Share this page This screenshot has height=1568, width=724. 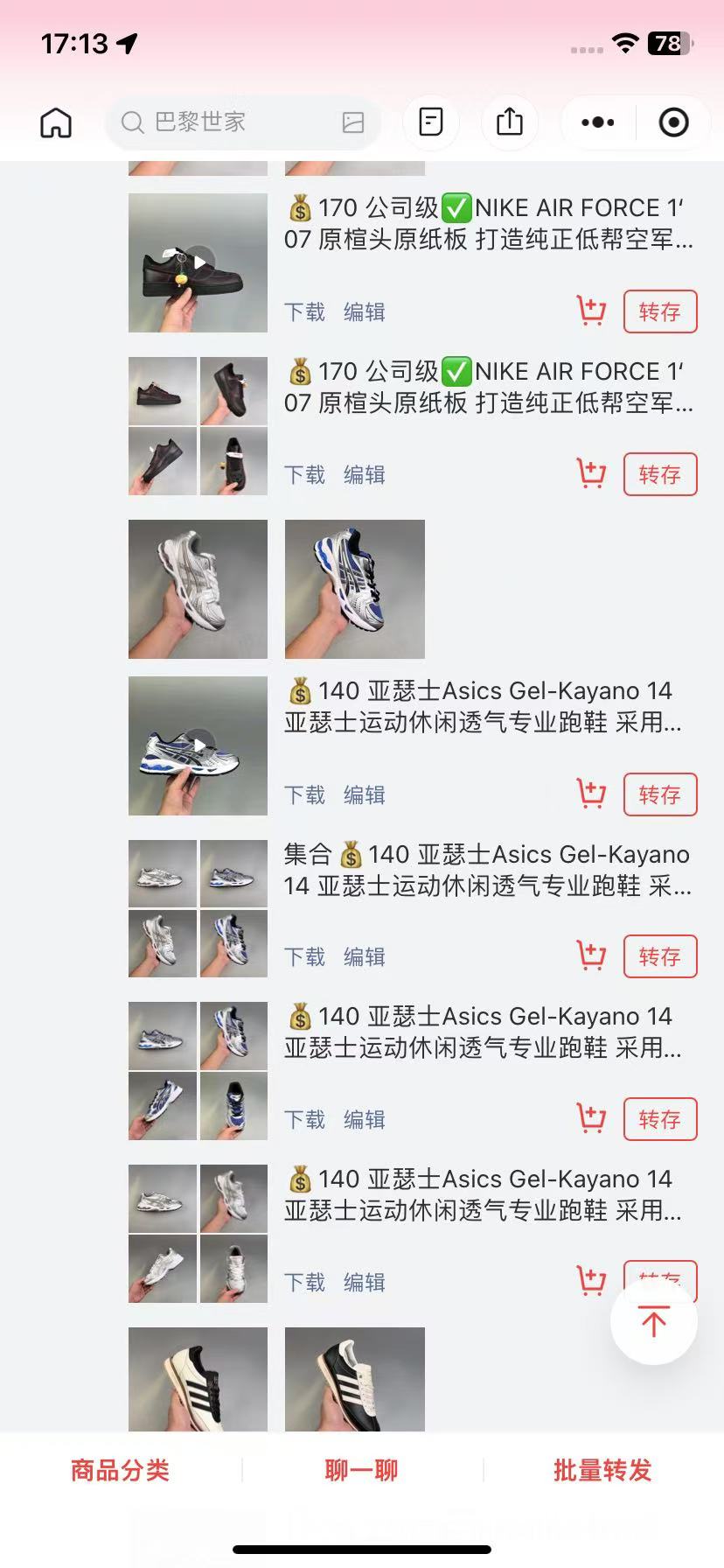(510, 122)
